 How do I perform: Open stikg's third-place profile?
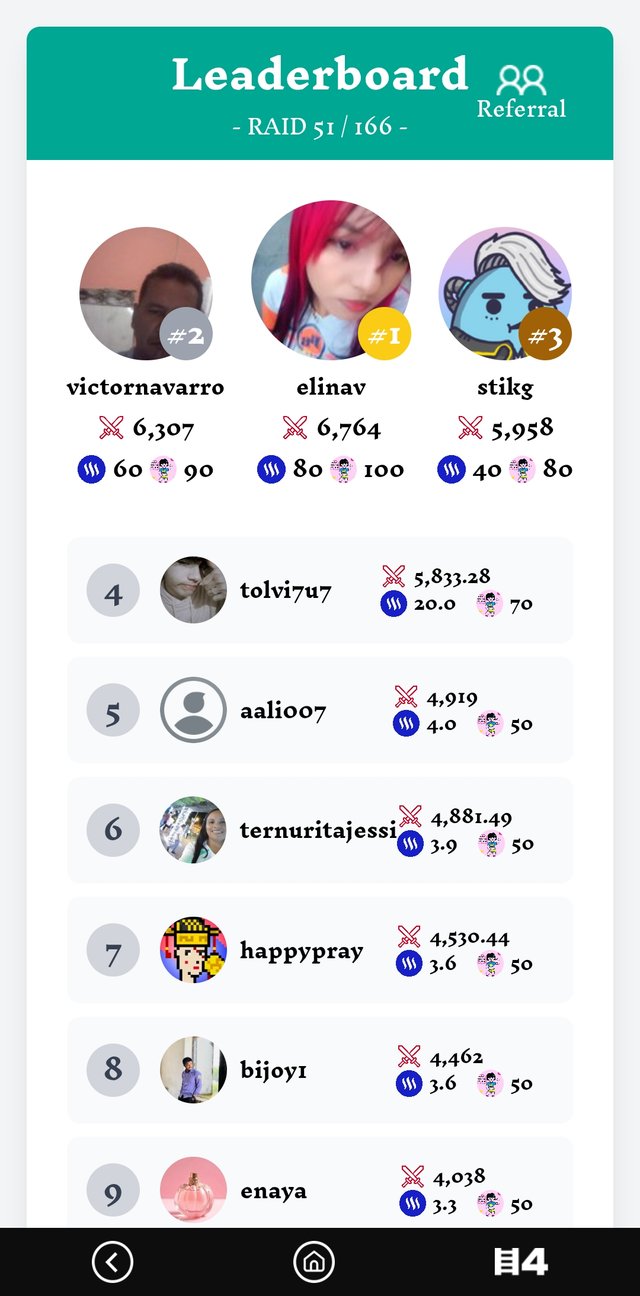tap(505, 292)
